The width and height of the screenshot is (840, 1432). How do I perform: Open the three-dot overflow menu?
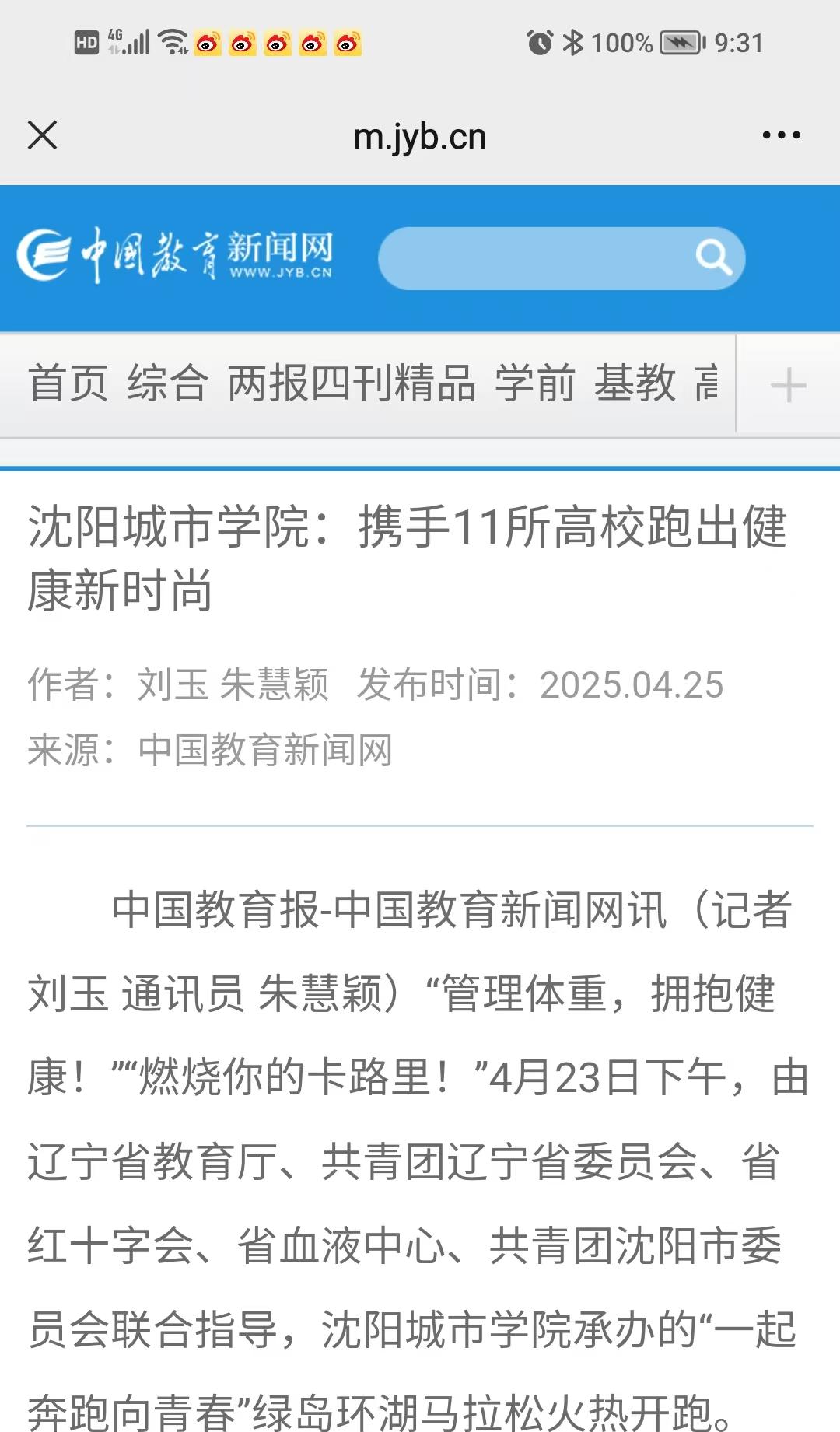pos(781,135)
